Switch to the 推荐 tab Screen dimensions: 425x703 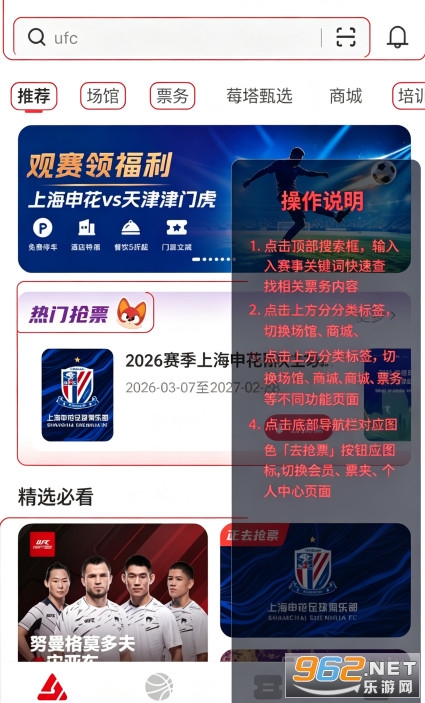click(x=34, y=96)
